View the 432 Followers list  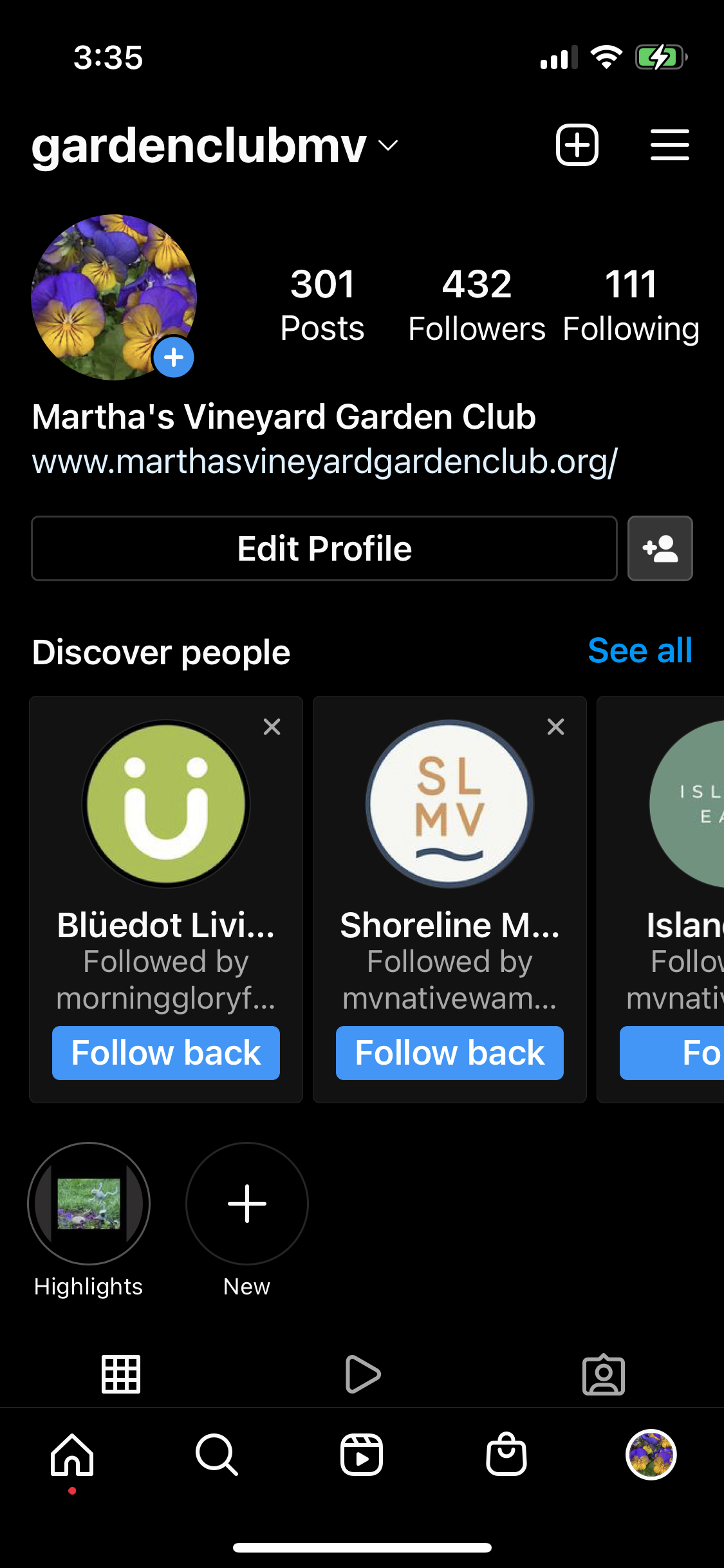pos(476,304)
